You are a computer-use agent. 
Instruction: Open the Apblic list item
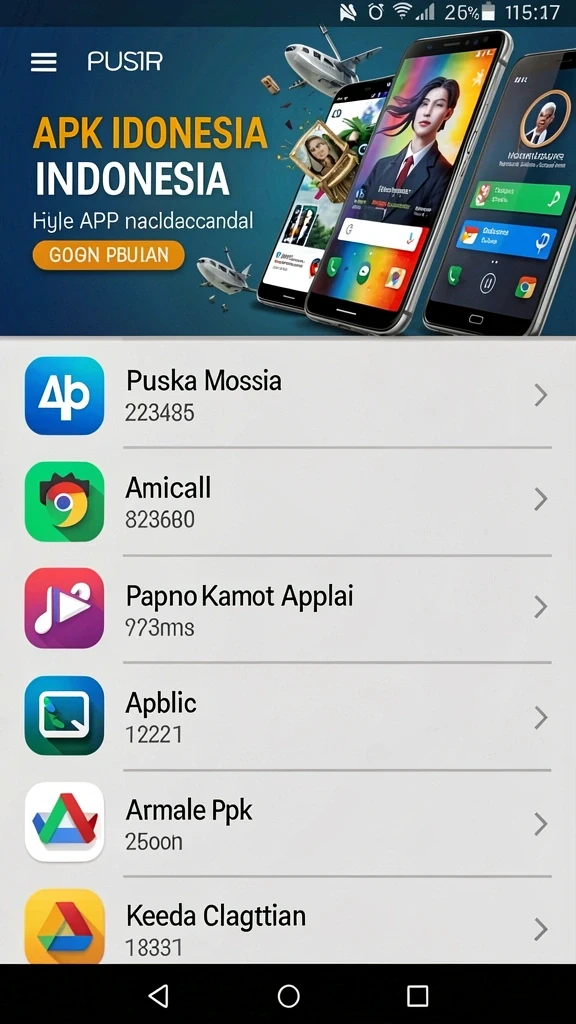coord(288,716)
